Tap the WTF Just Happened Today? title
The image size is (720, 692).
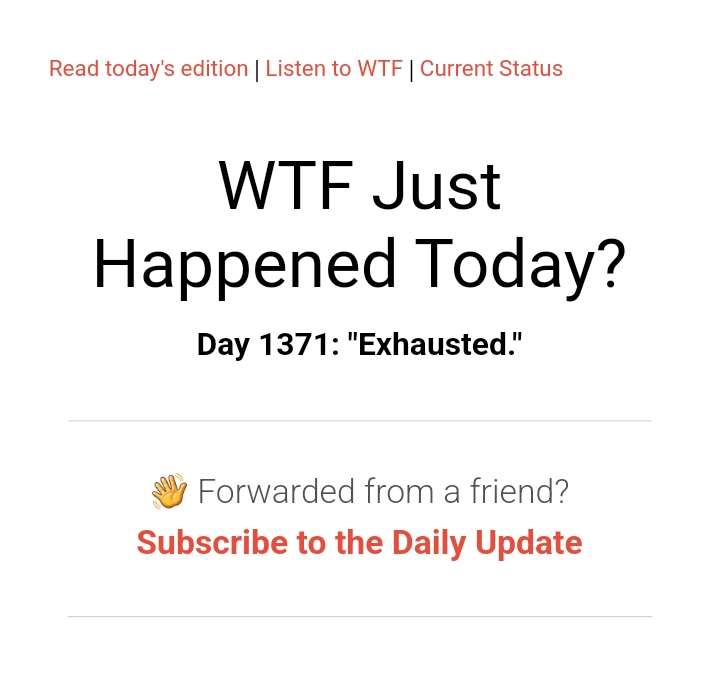(360, 226)
